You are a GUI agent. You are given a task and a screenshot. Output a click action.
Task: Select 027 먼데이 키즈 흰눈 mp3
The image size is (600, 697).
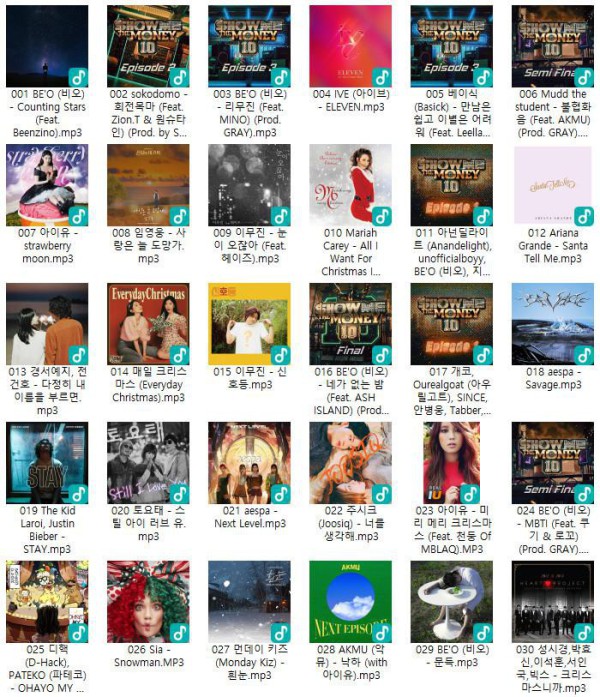click(x=249, y=601)
